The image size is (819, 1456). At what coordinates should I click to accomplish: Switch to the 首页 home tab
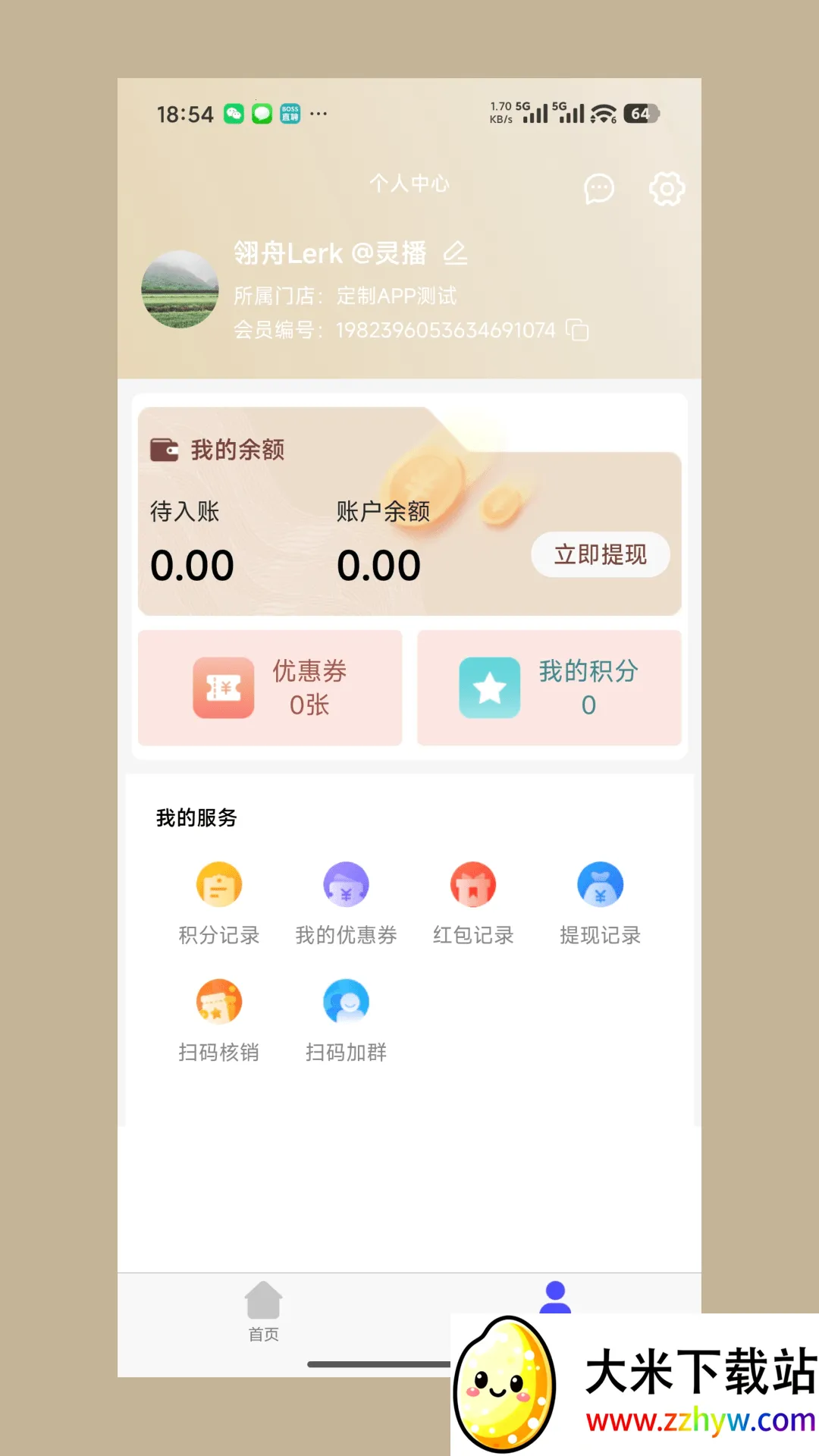[263, 1312]
